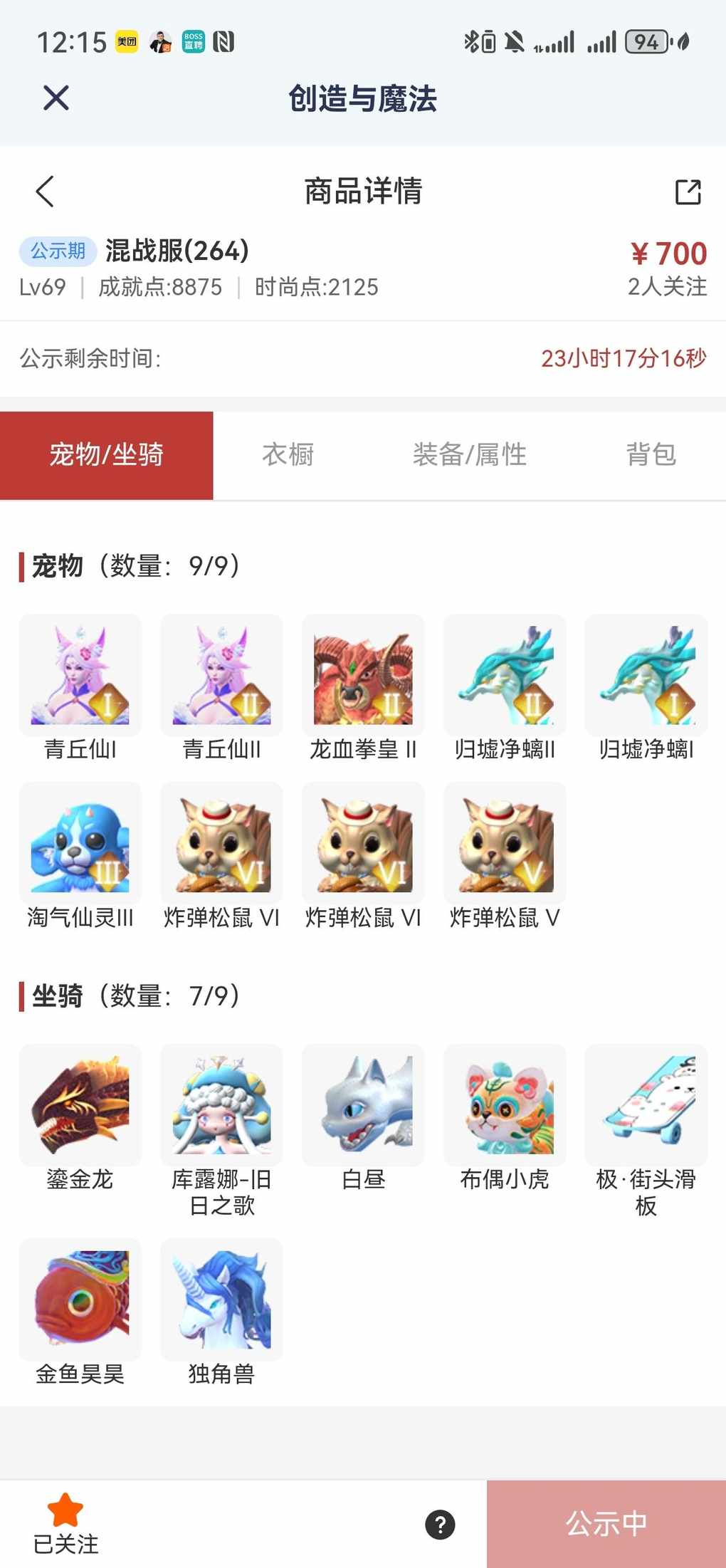
Task: Open the help question-mark icon
Action: [440, 1524]
